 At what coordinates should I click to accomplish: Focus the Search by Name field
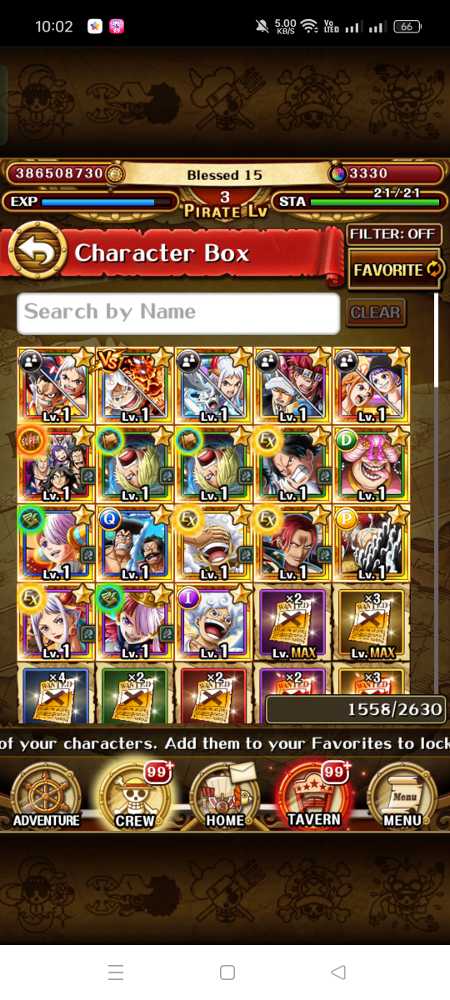point(178,312)
